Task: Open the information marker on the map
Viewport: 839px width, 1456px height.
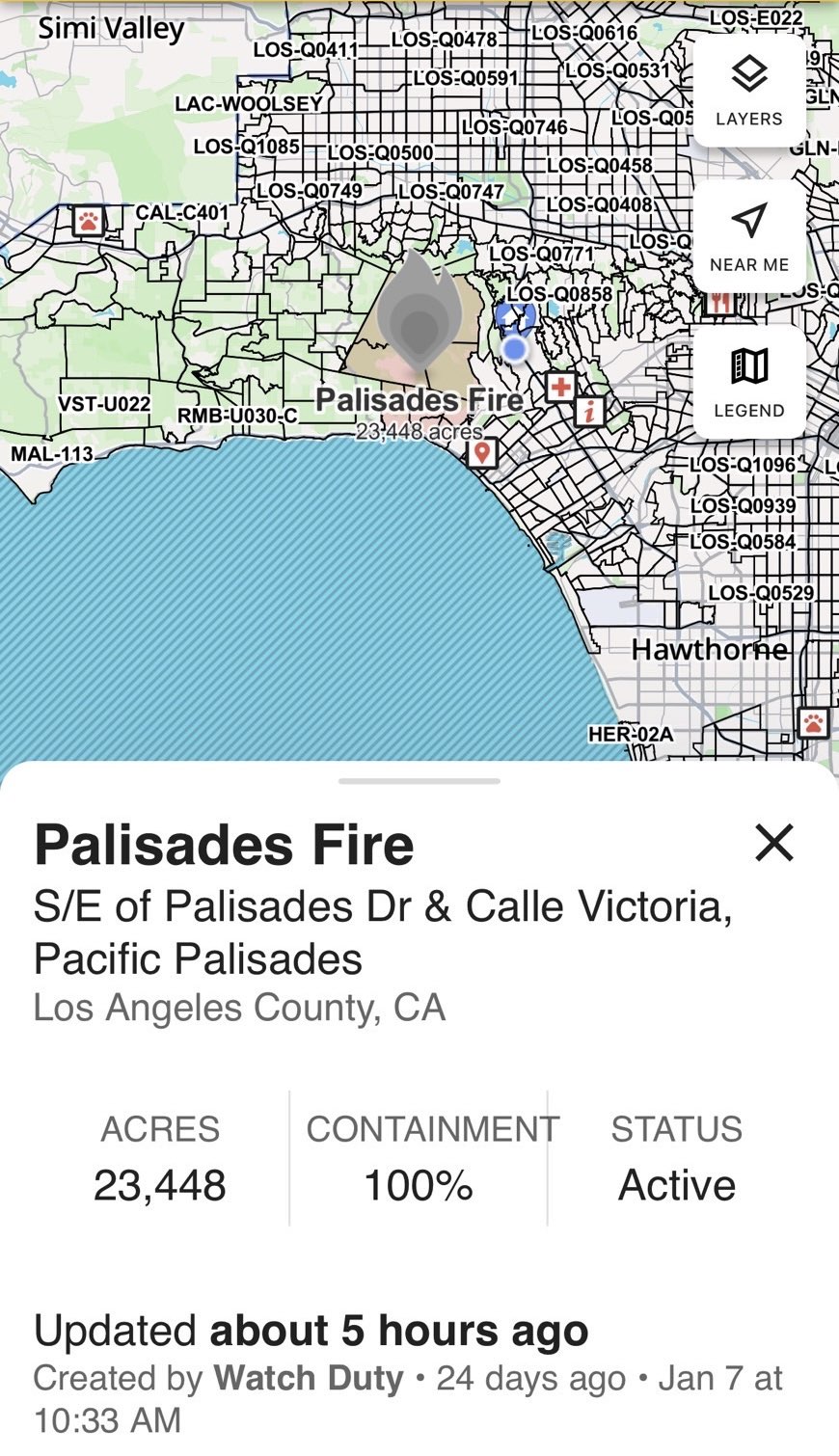Action: pos(589,412)
